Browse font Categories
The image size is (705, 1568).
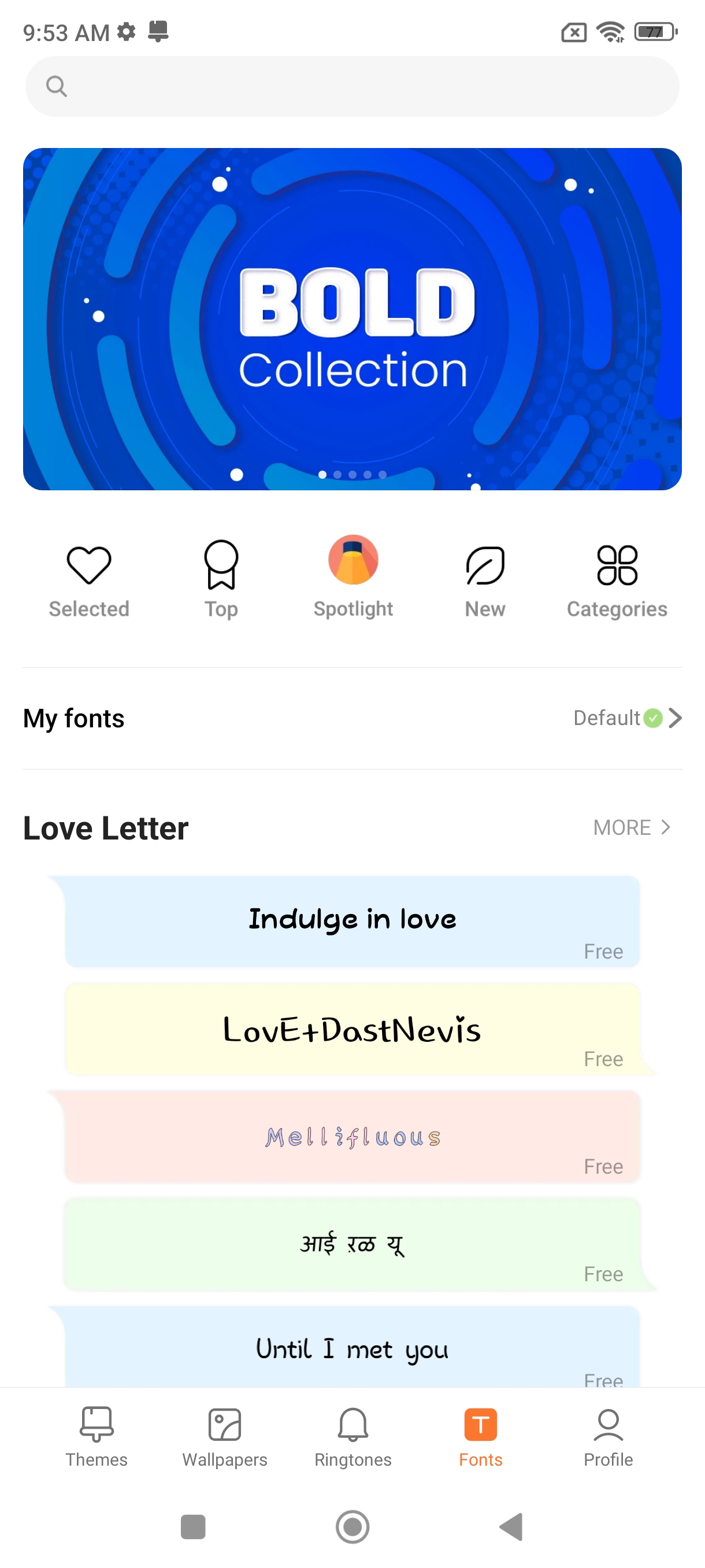[x=617, y=579]
